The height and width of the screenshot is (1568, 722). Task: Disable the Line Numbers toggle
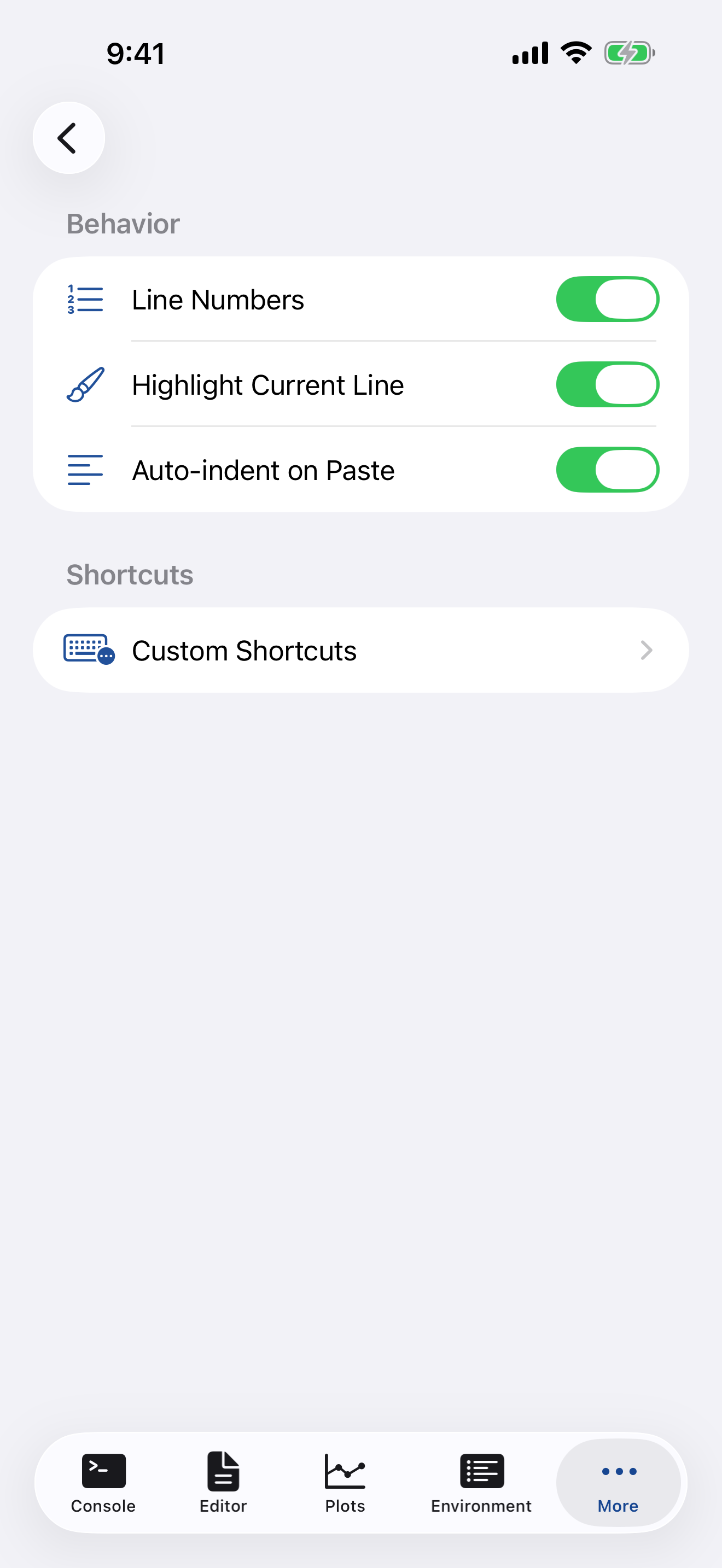click(607, 299)
